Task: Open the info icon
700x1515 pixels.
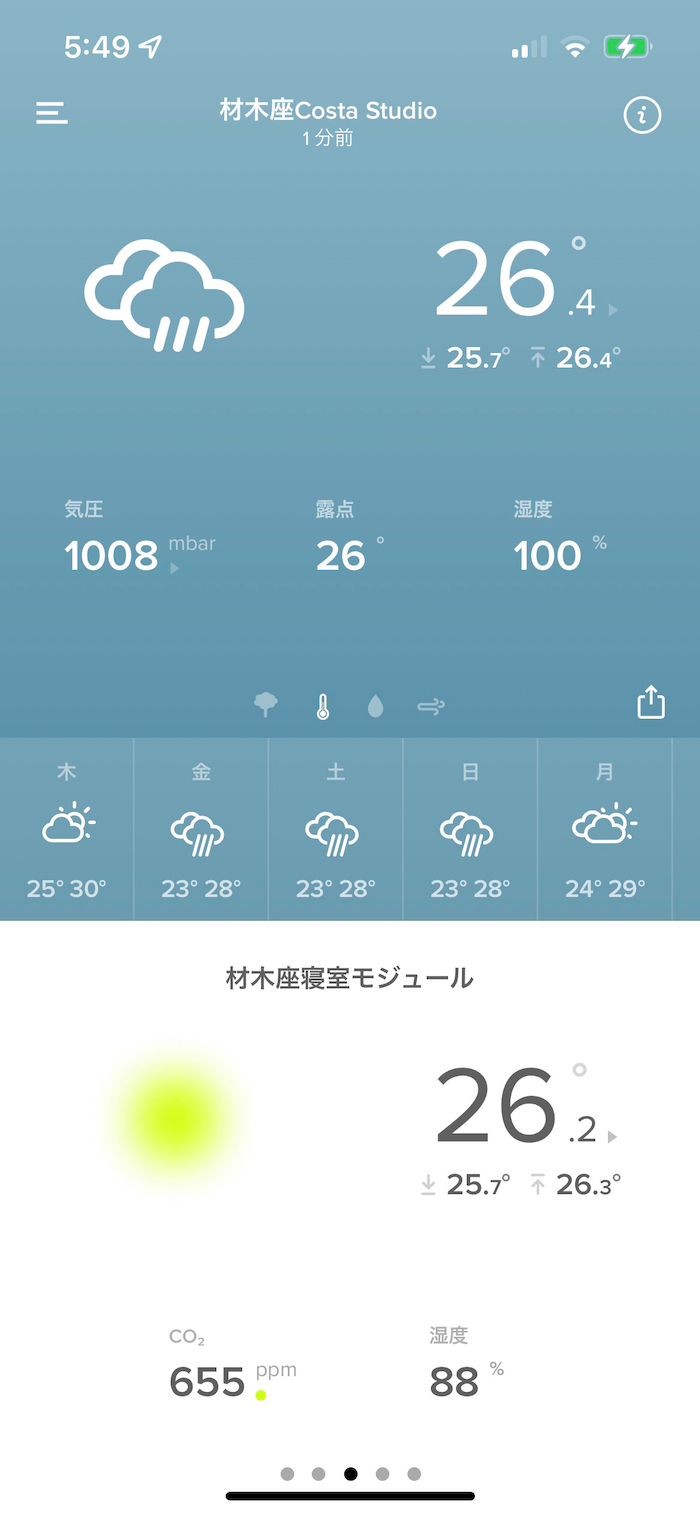Action: click(642, 116)
